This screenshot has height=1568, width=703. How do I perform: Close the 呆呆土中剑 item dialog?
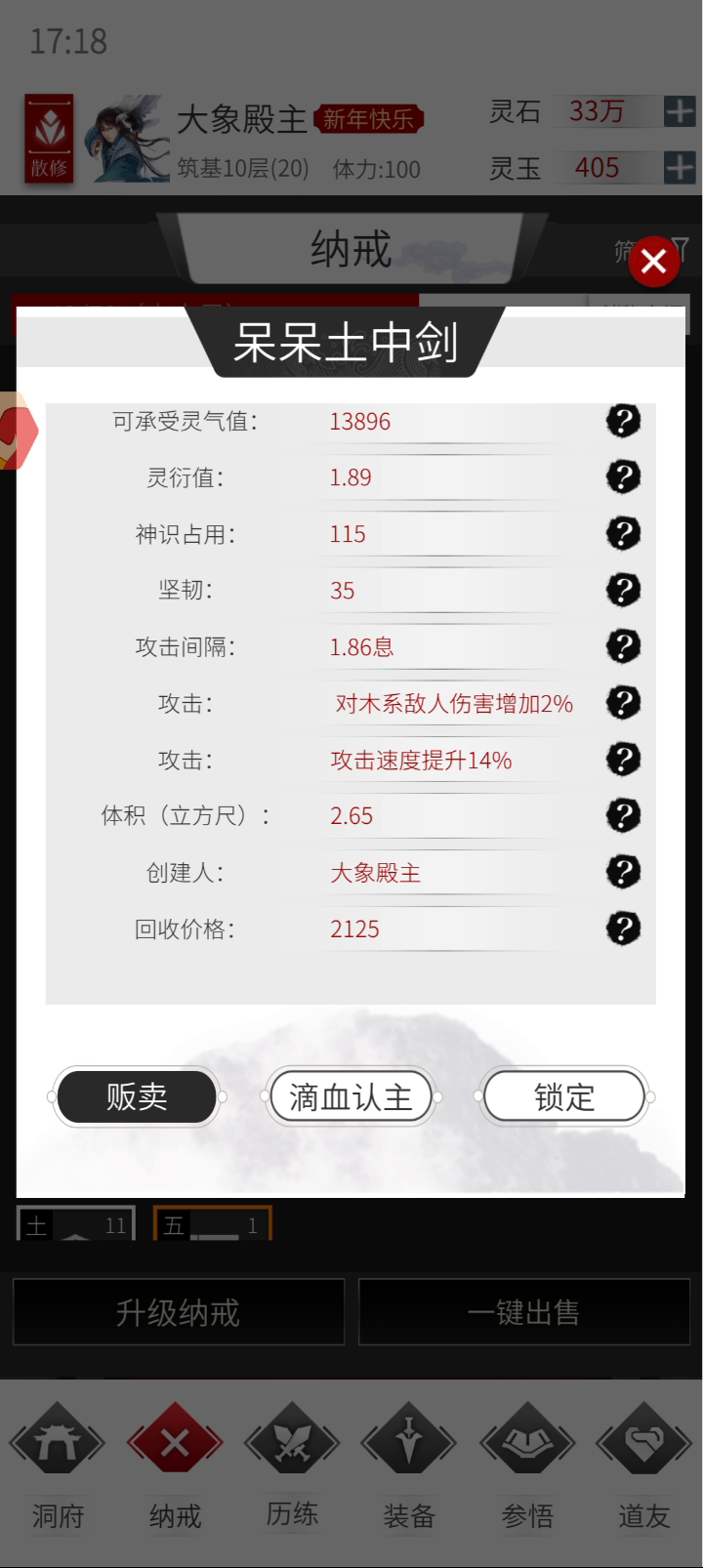(654, 261)
